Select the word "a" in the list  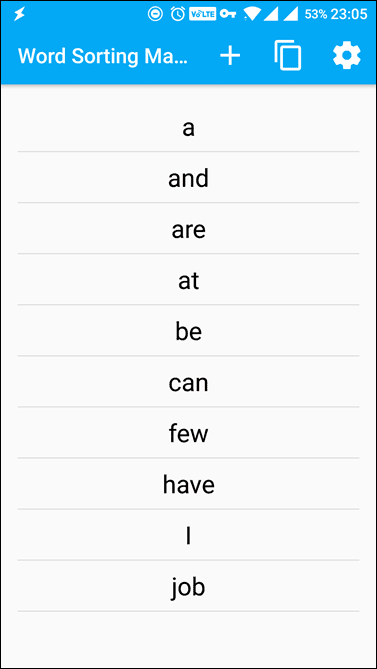click(x=188, y=126)
